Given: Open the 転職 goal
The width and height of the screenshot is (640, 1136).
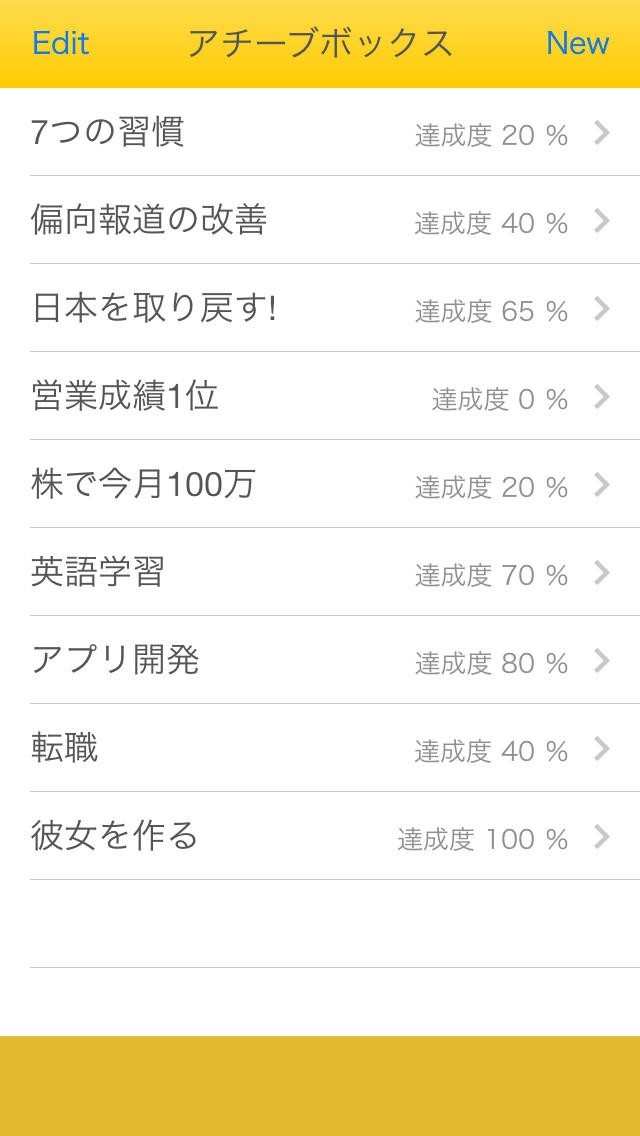Looking at the screenshot, I should coord(320,748).
